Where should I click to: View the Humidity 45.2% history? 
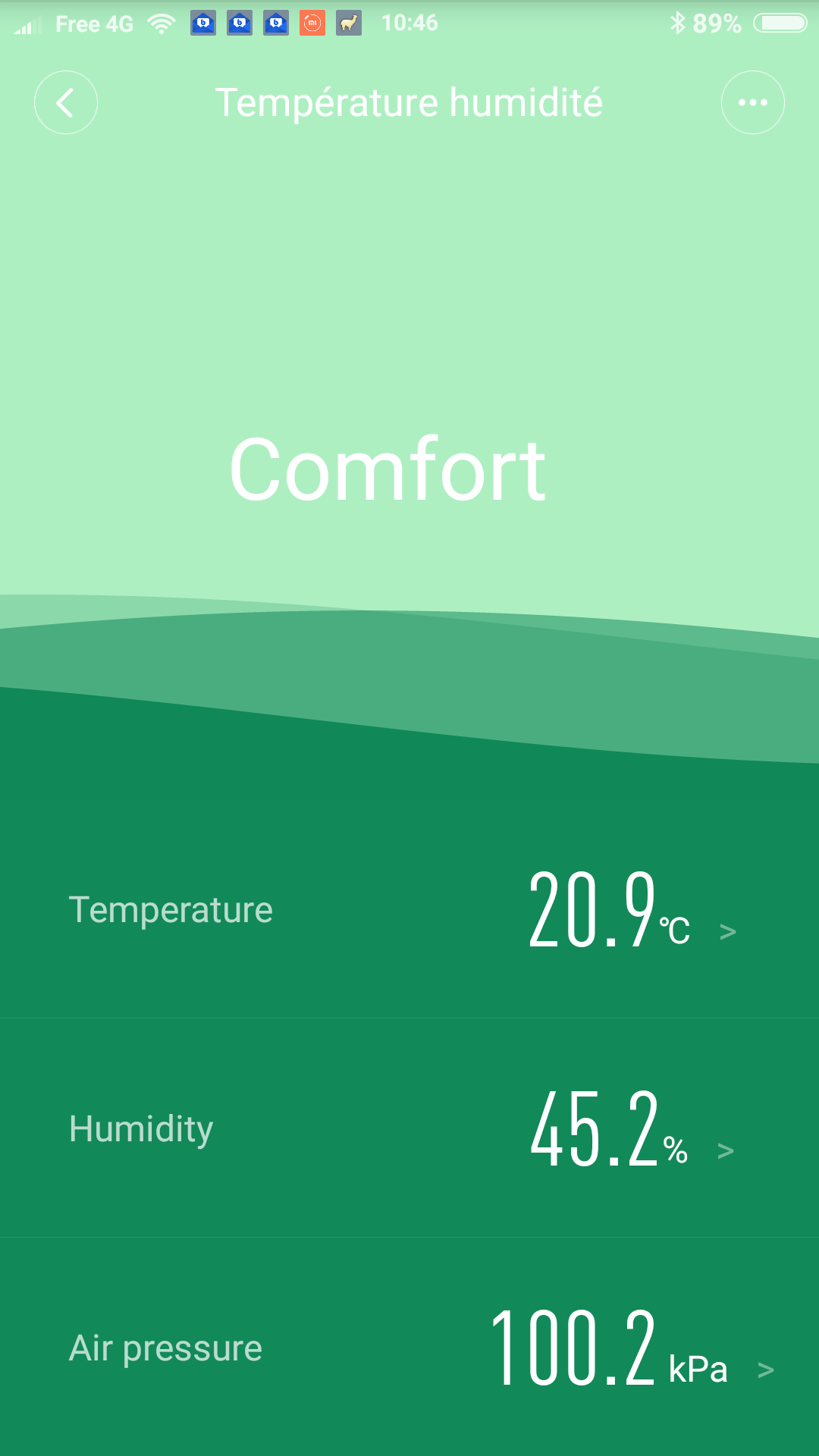[409, 1128]
